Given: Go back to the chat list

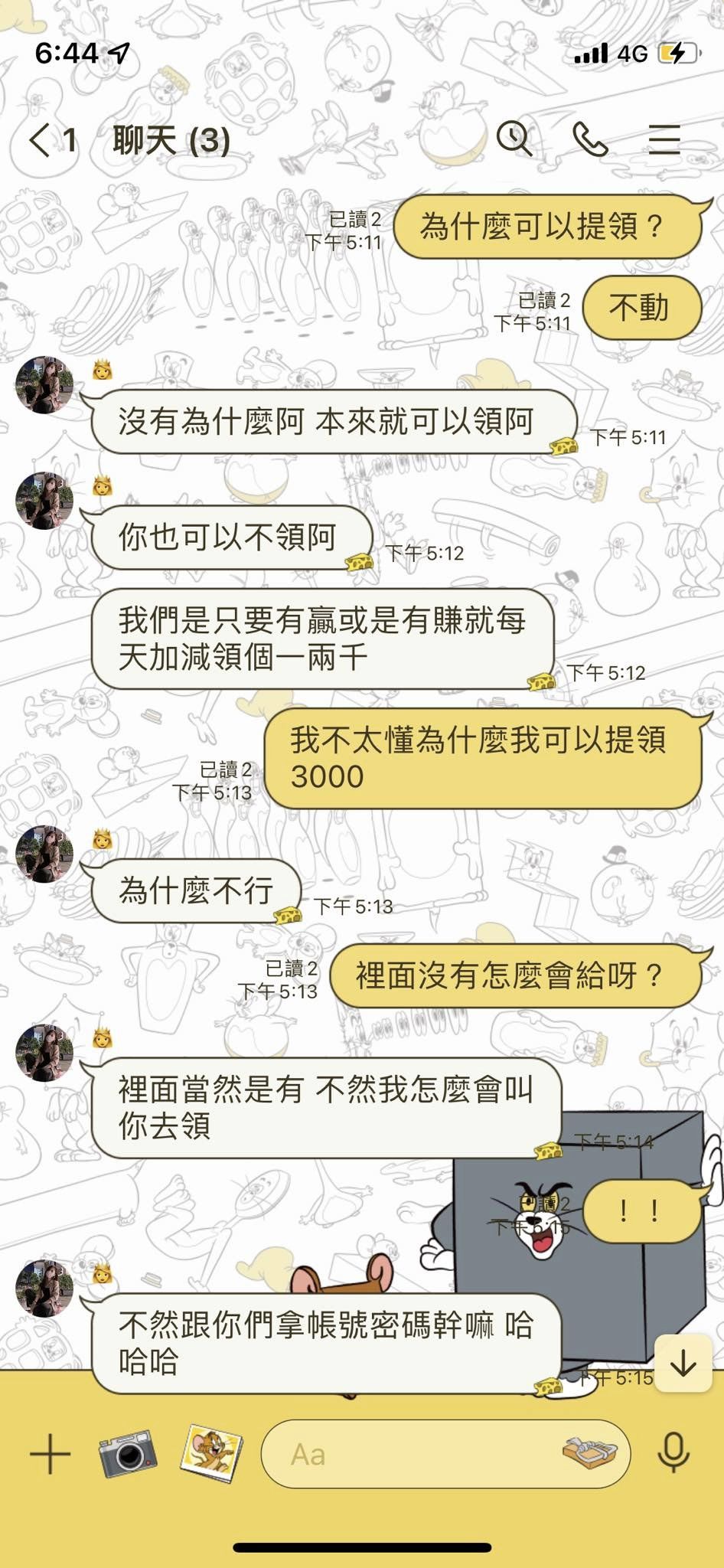Looking at the screenshot, I should (40, 140).
